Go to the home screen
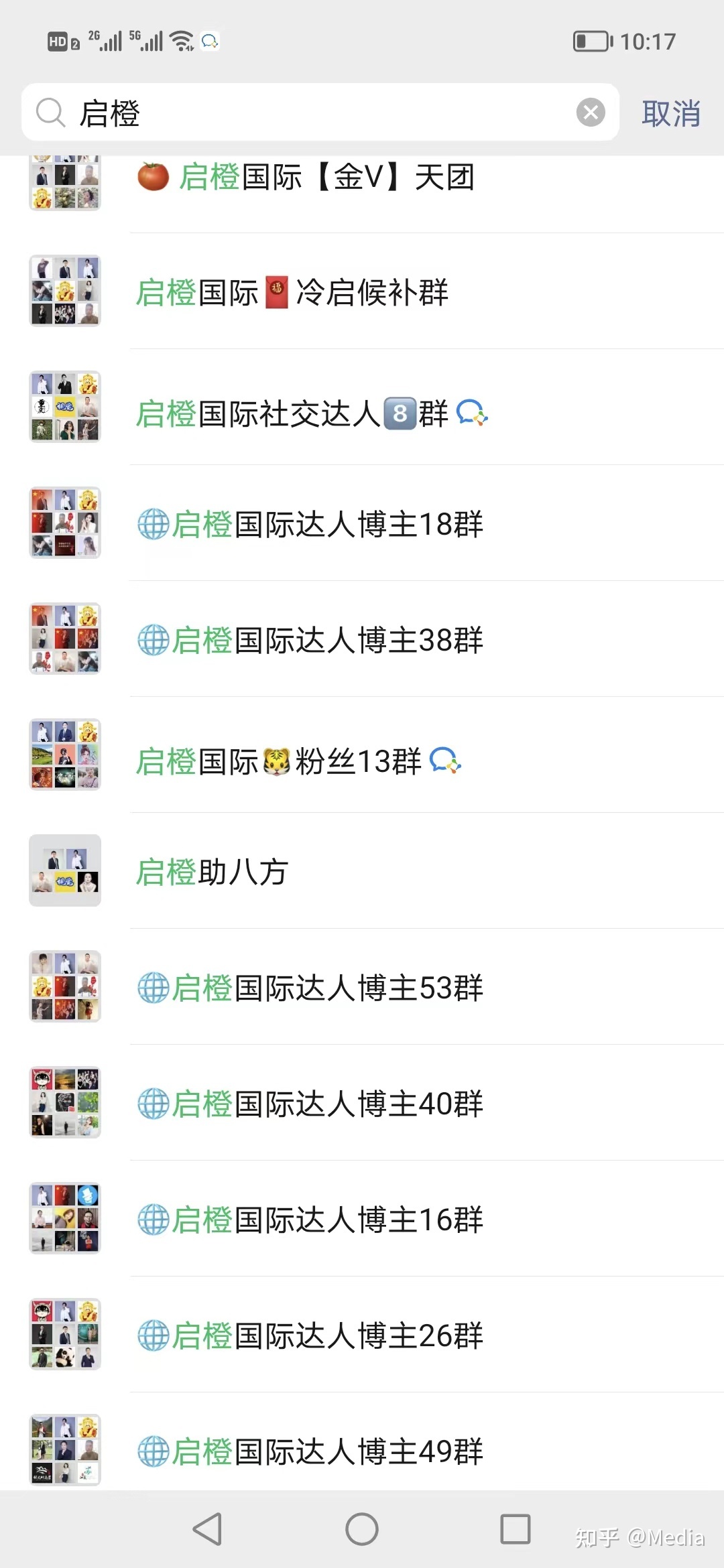Screen dimensions: 724x1568 tap(362, 1530)
